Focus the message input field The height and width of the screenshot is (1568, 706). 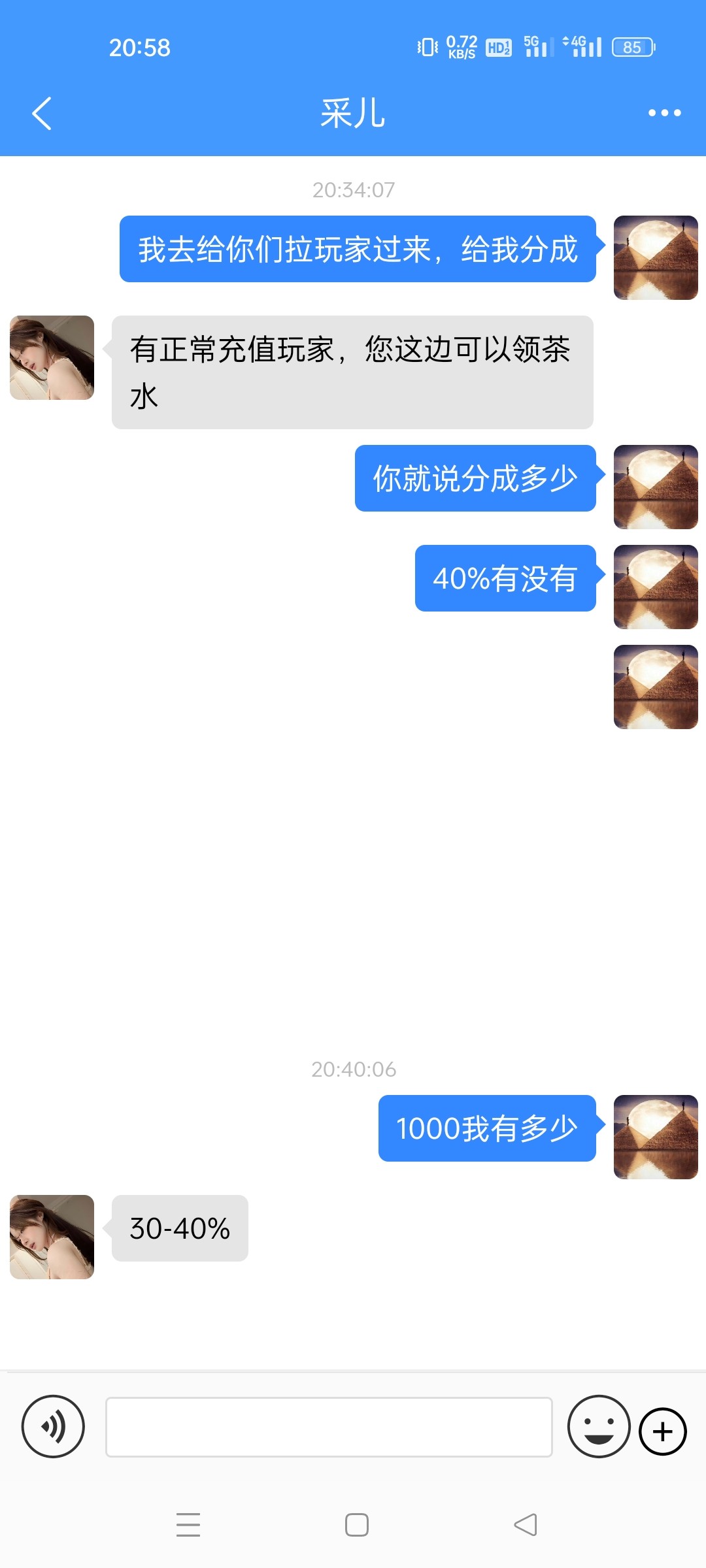click(x=329, y=1428)
